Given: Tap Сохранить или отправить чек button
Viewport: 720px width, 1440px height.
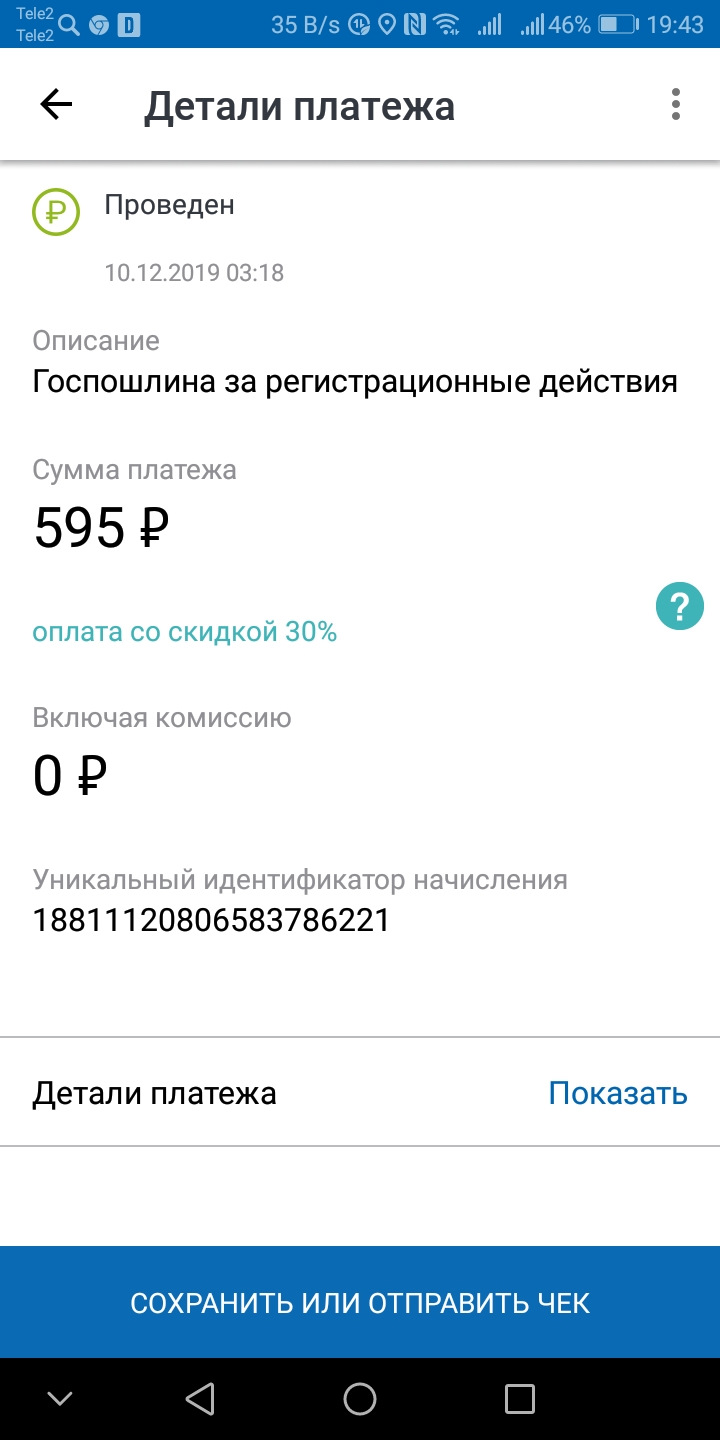Looking at the screenshot, I should [x=360, y=1303].
